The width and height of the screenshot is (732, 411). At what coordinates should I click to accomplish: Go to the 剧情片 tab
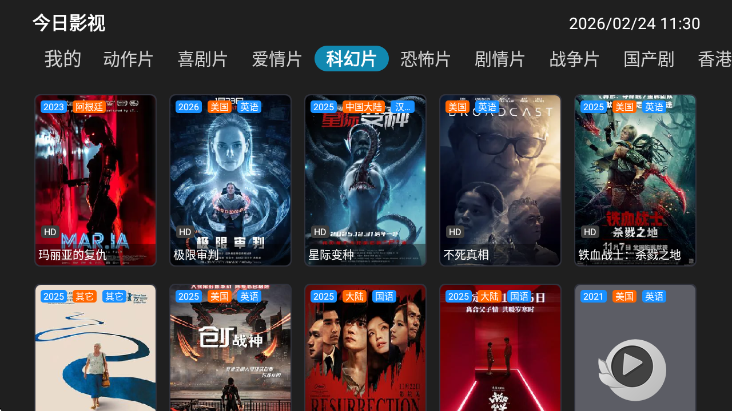[x=500, y=59]
